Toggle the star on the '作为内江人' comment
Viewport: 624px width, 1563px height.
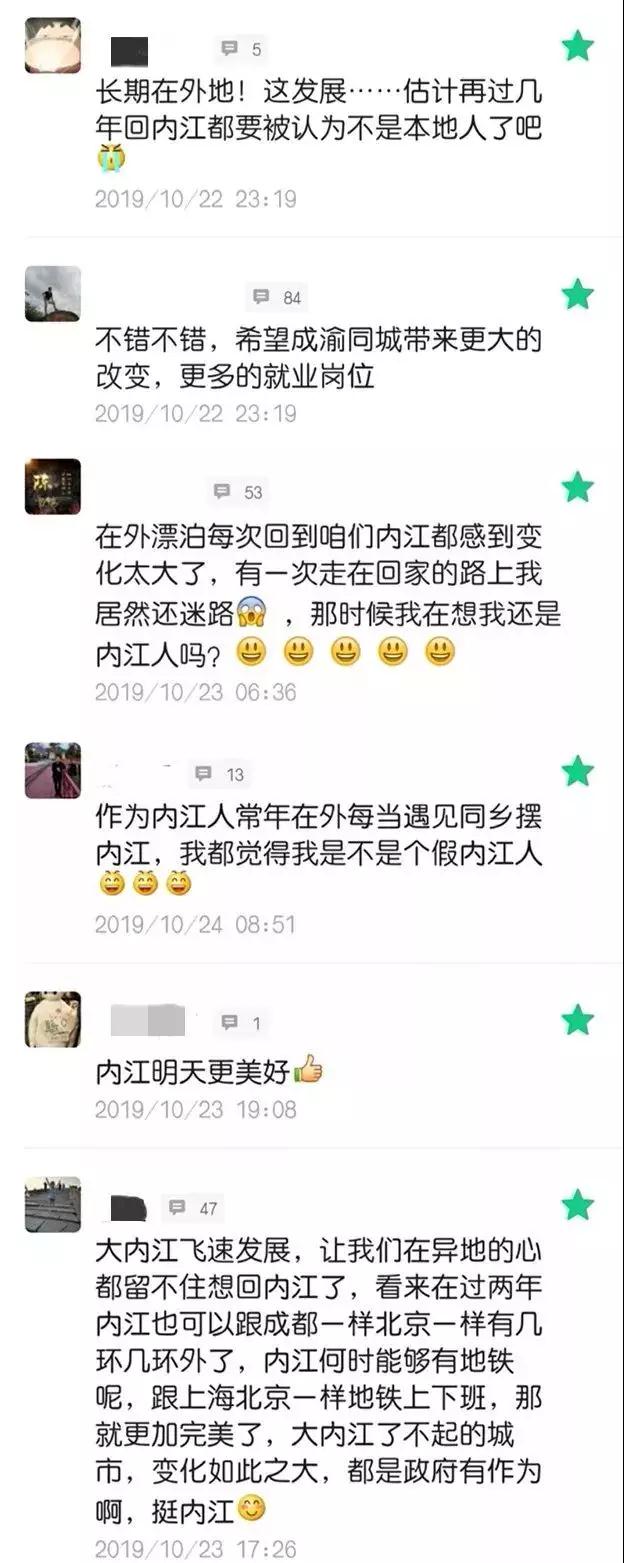coord(577,771)
